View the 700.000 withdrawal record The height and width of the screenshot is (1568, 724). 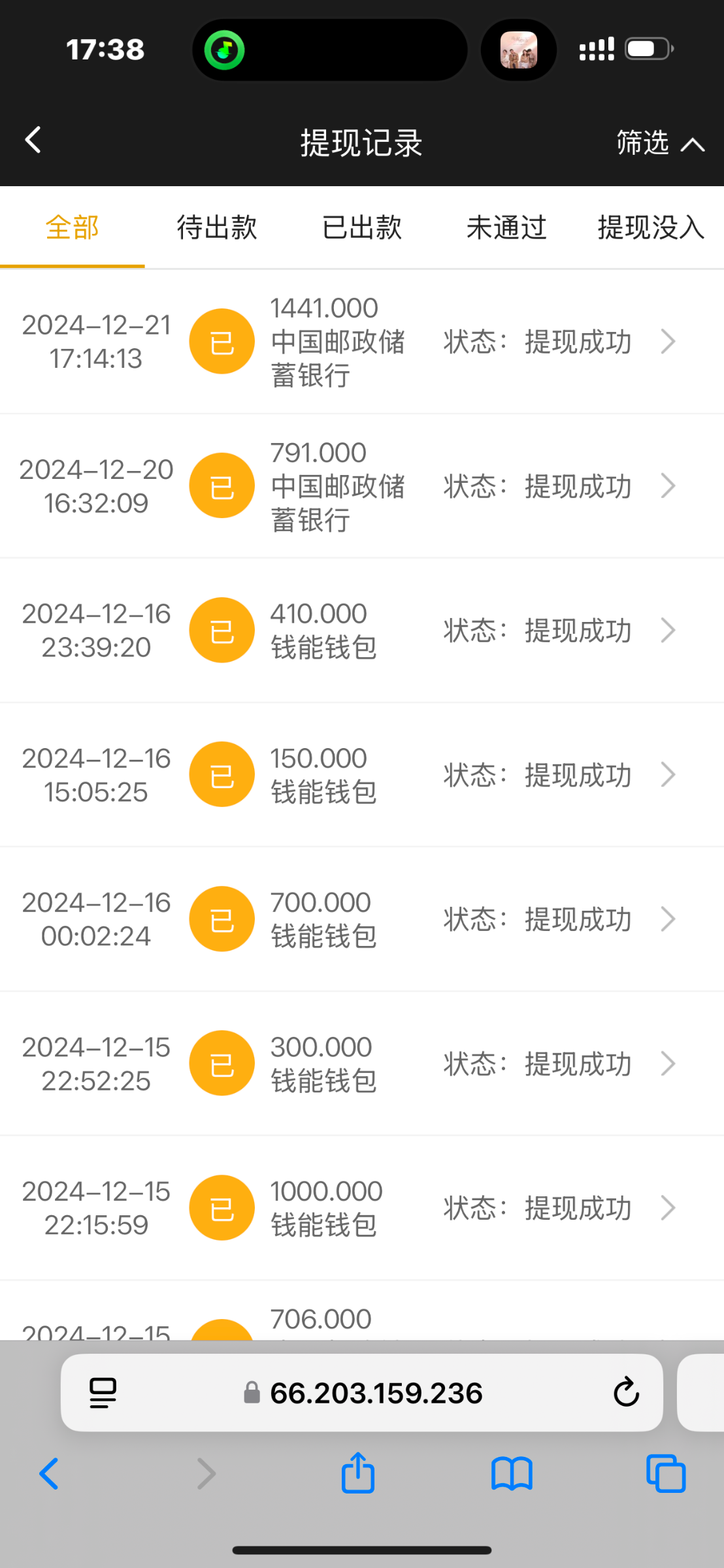(x=362, y=919)
